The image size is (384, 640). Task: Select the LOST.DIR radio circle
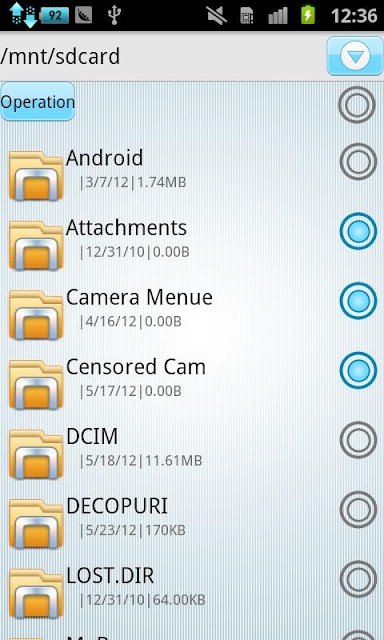(358, 579)
